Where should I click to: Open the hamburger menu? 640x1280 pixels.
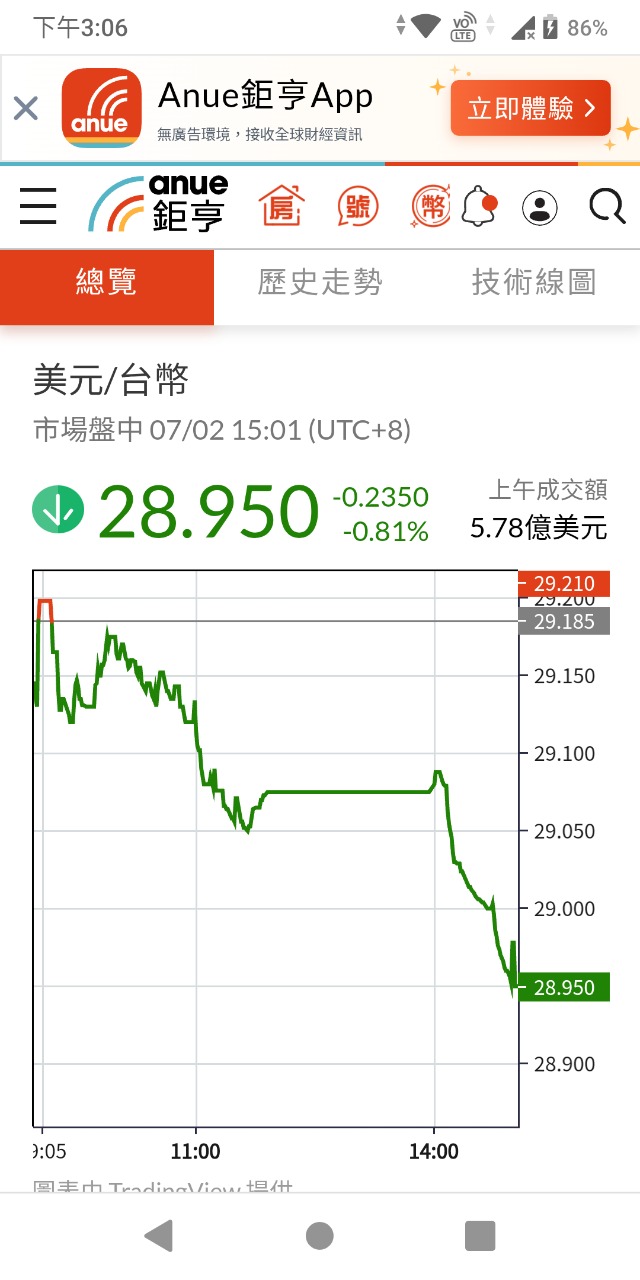38,207
